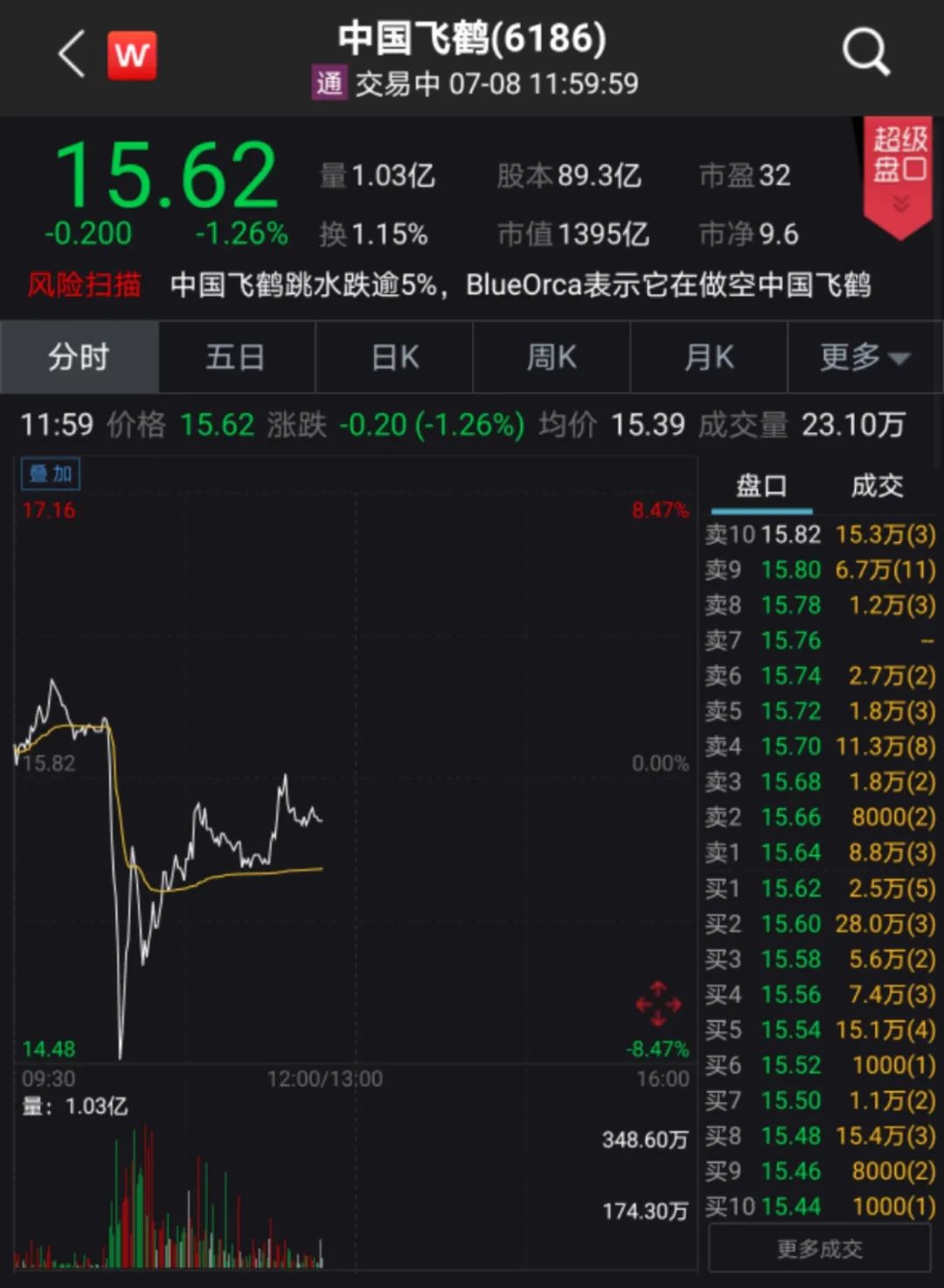Viewport: 944px width, 1288px height.
Task: Toggle the 叠加 overlay on the chart
Action: coord(50,473)
